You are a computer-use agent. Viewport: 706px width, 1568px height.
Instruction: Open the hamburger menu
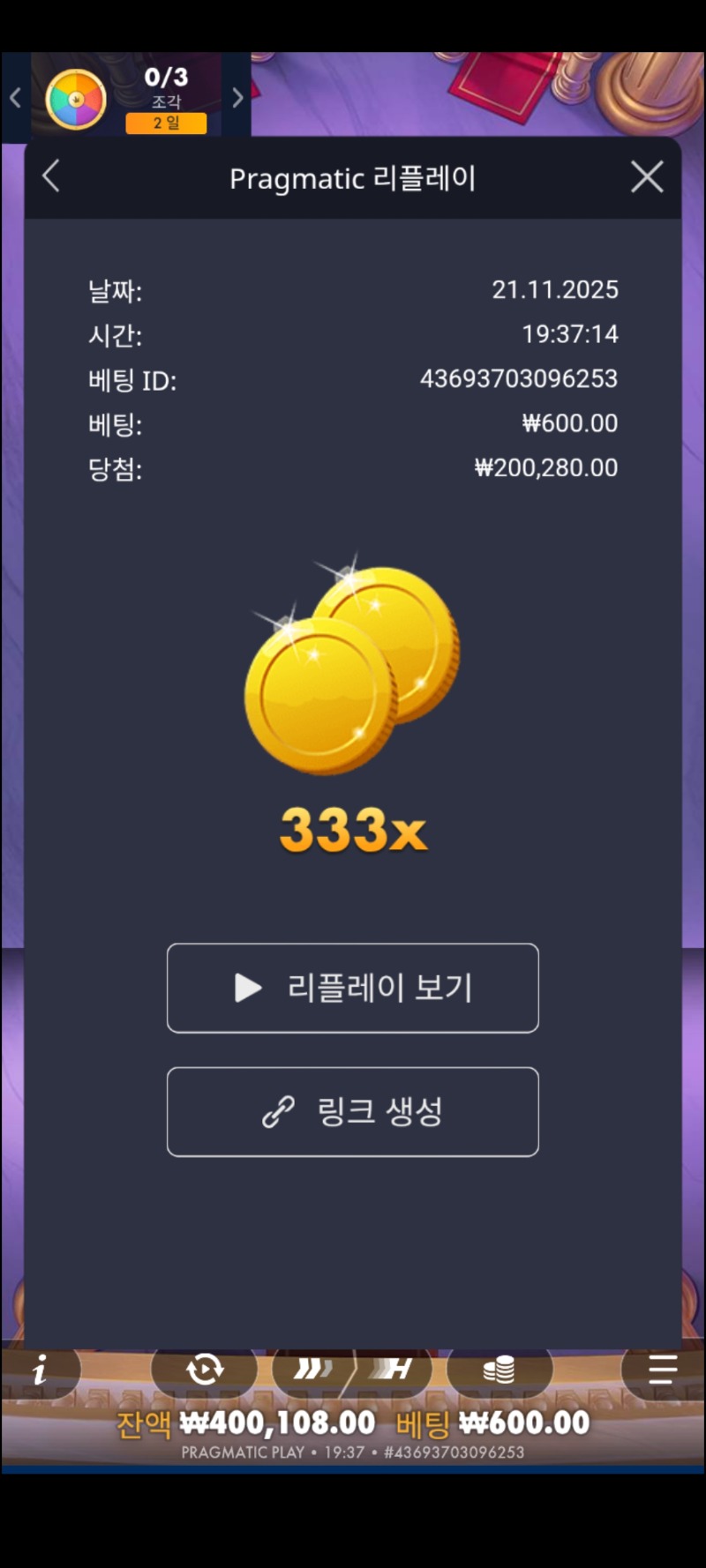tap(662, 1370)
